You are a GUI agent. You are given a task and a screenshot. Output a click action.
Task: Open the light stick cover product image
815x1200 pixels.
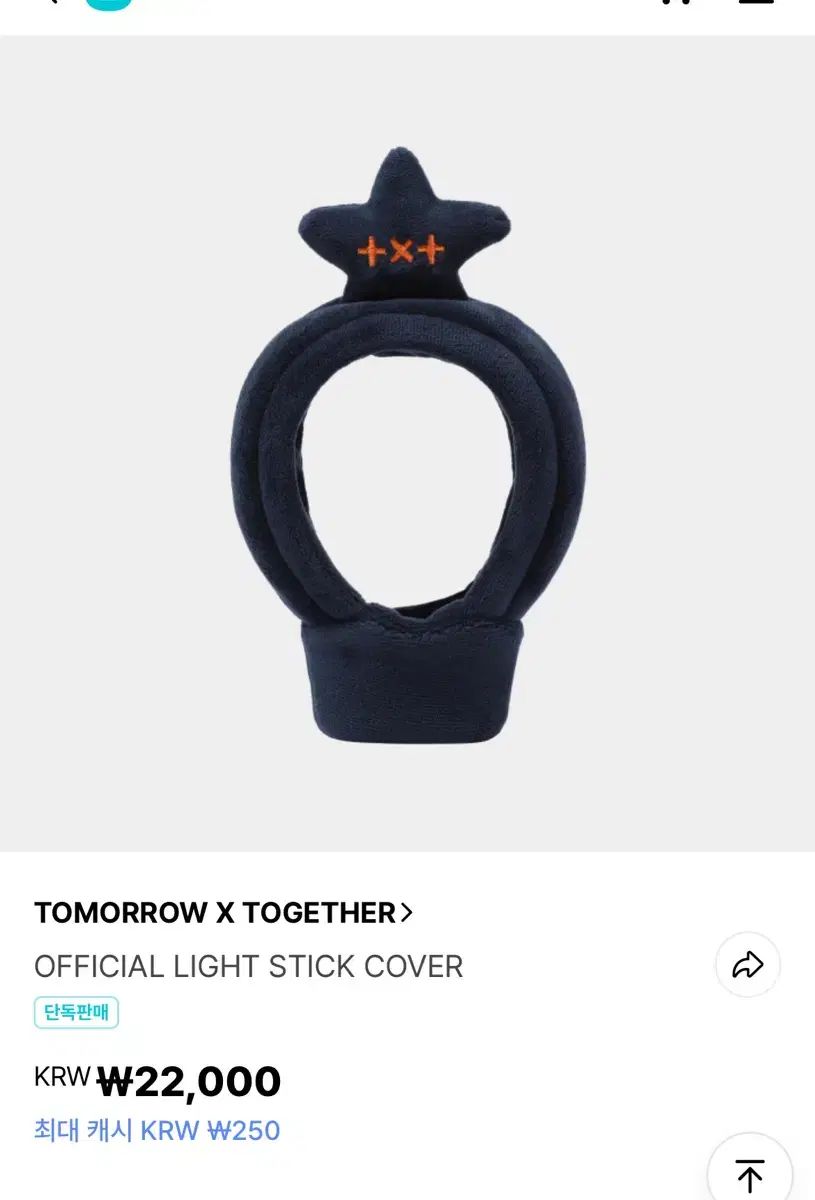(407, 445)
